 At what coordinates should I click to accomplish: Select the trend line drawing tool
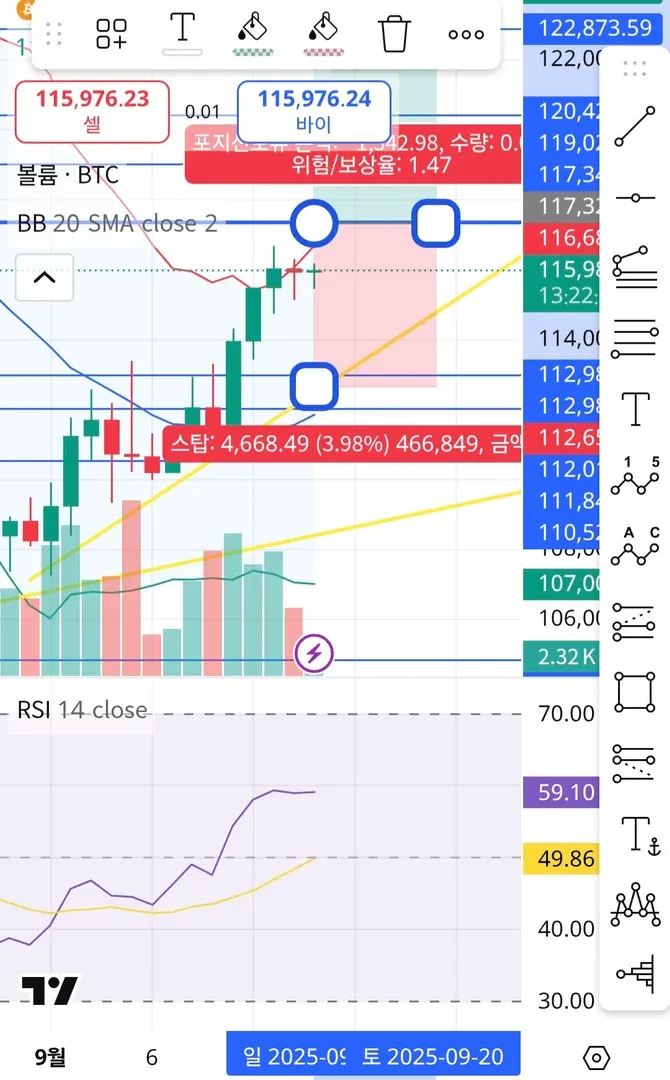coord(635,127)
